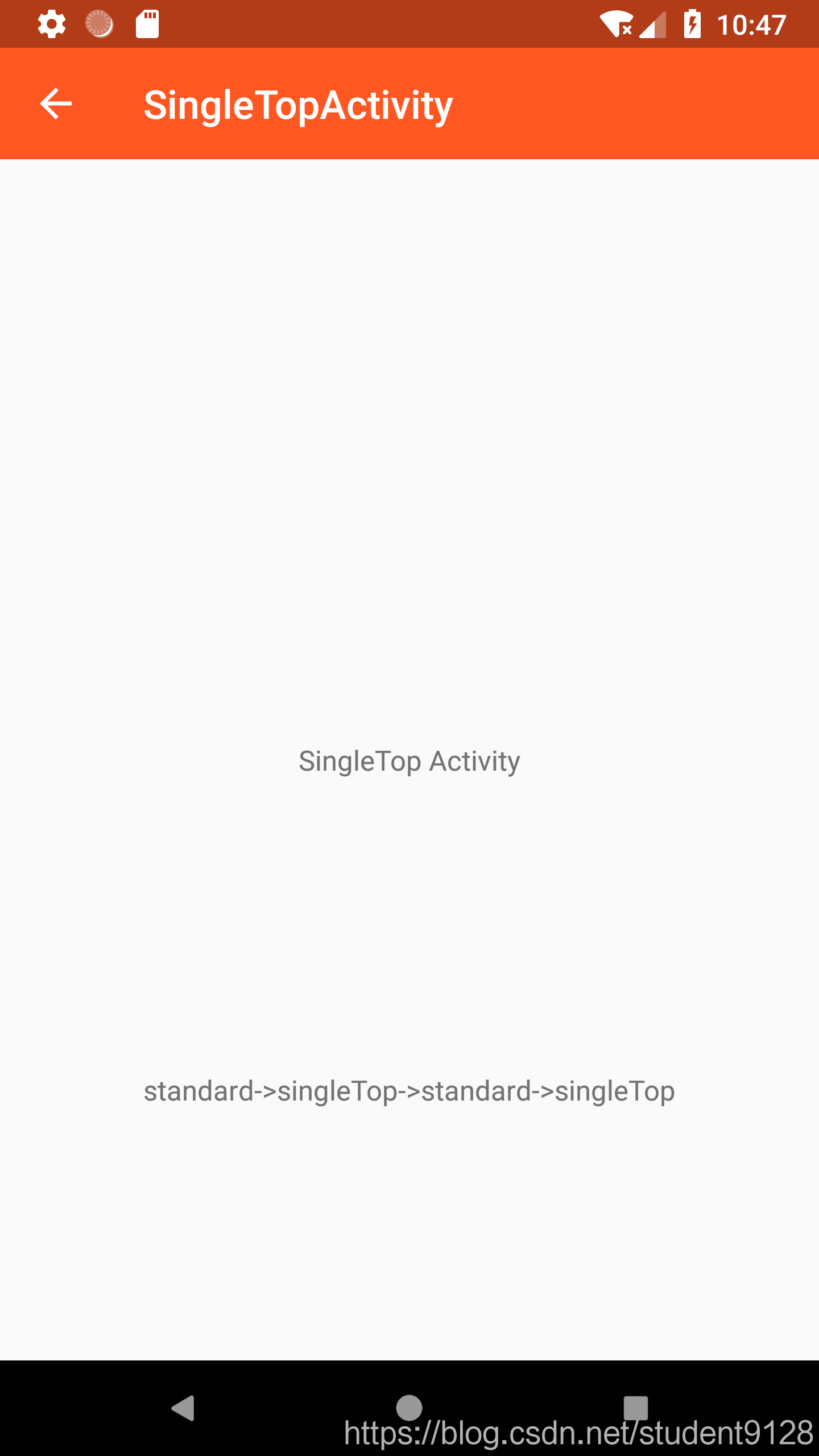Tap the back arrow in the app bar
The image size is (819, 1456).
coord(56,104)
